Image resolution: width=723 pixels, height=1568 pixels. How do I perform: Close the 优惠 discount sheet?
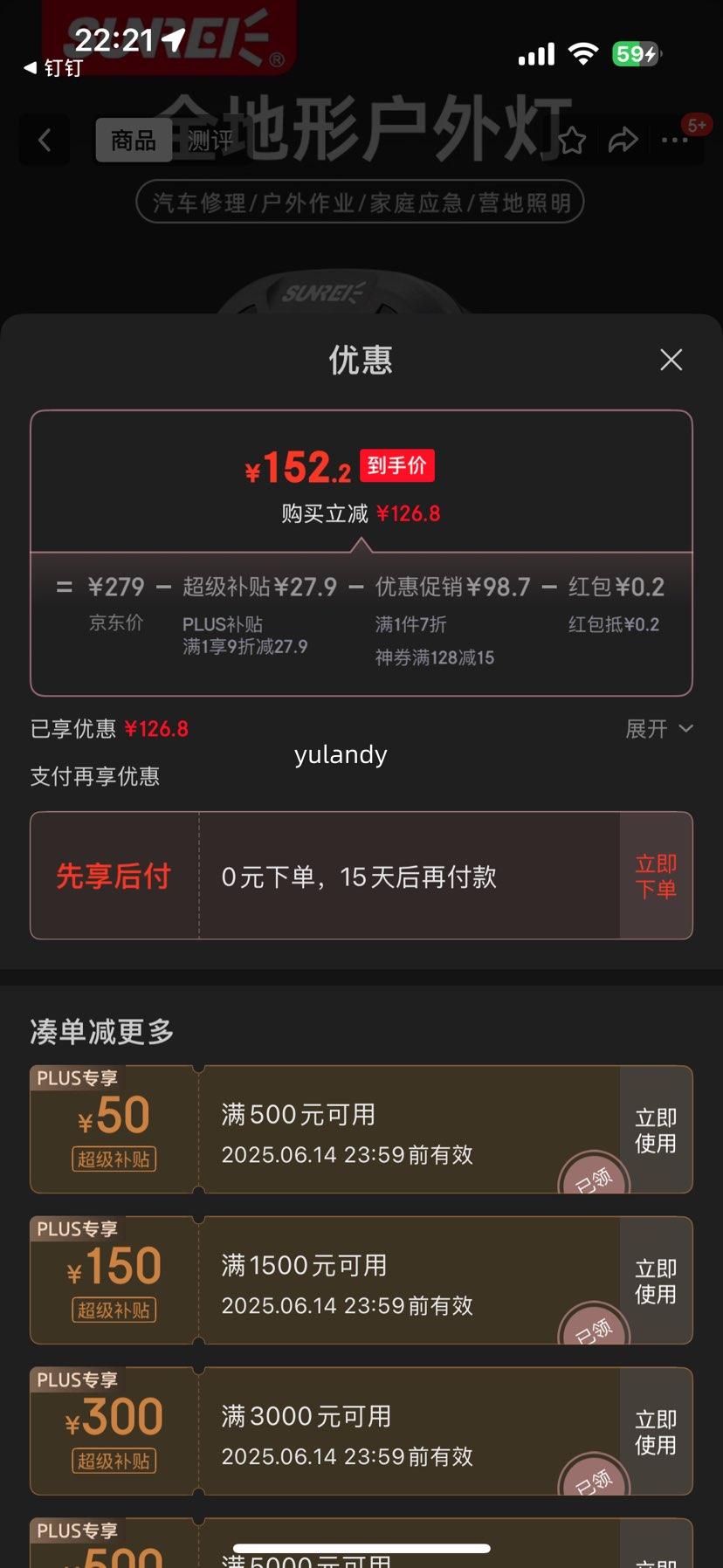coord(671,360)
